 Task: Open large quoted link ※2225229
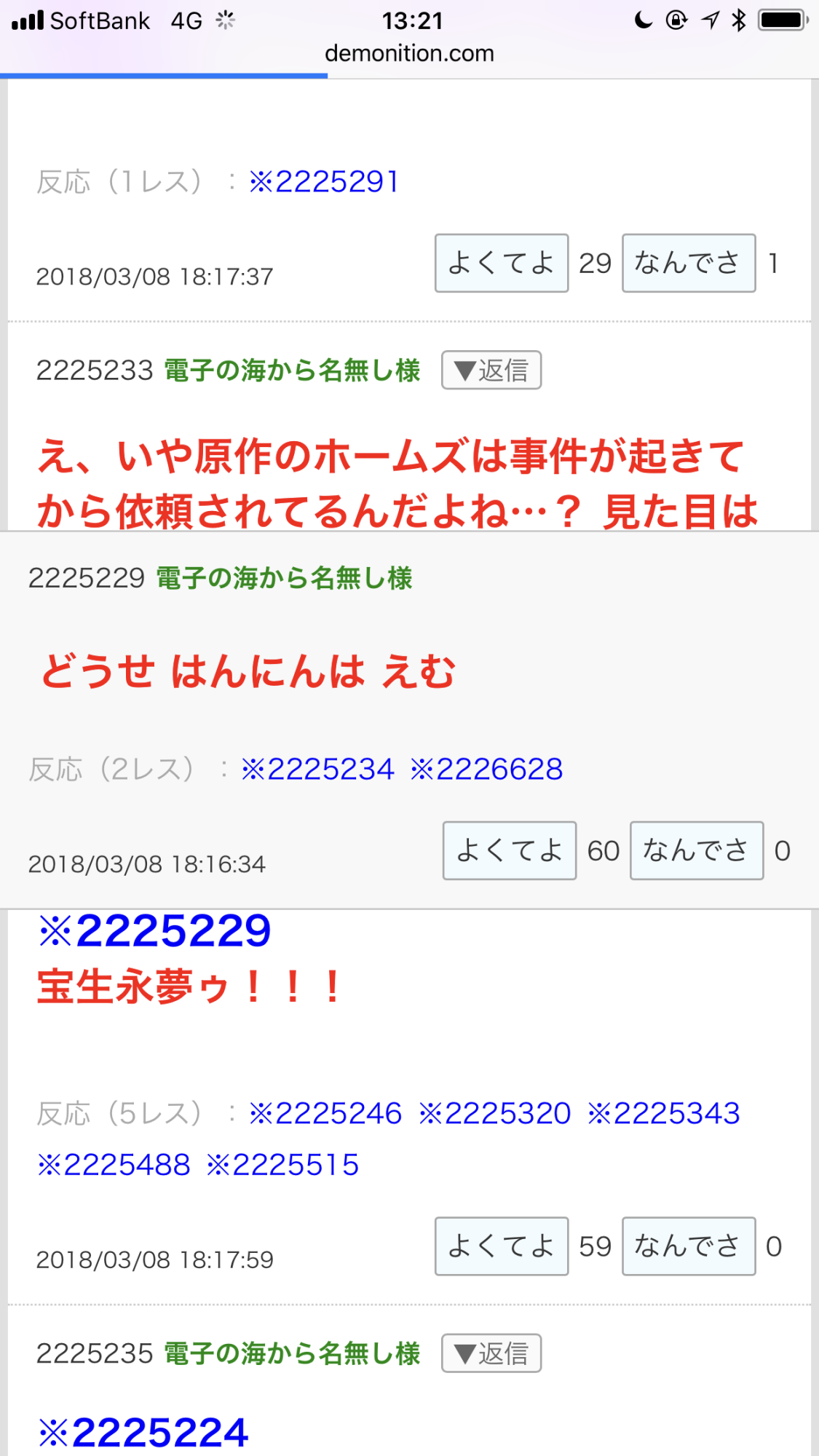[154, 931]
